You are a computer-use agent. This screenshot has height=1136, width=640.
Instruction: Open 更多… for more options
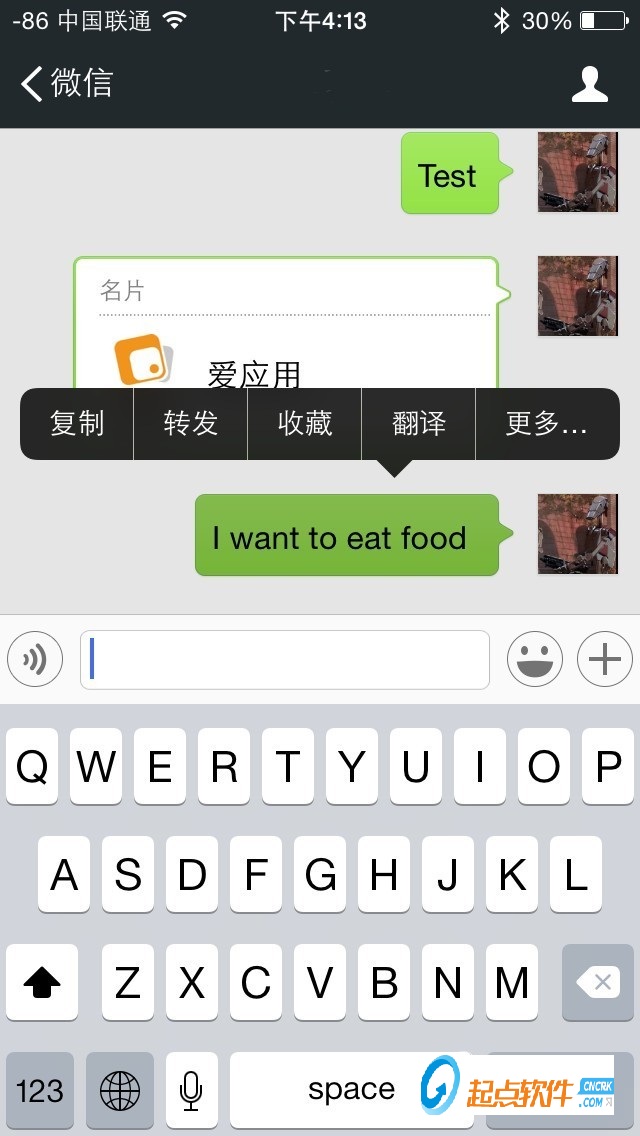(x=546, y=424)
